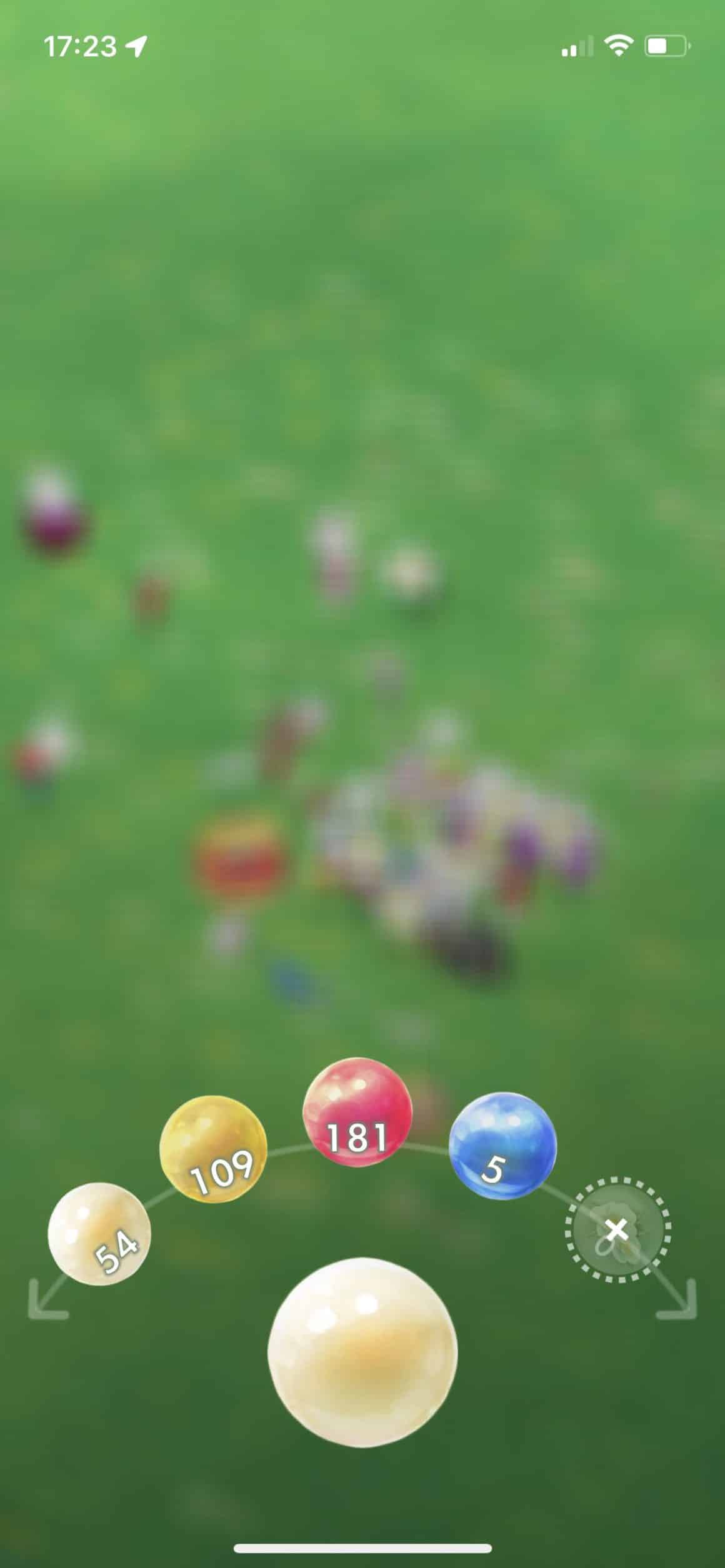Select the red nectar with 181
Screen dimensions: 725x1568
click(x=357, y=1113)
